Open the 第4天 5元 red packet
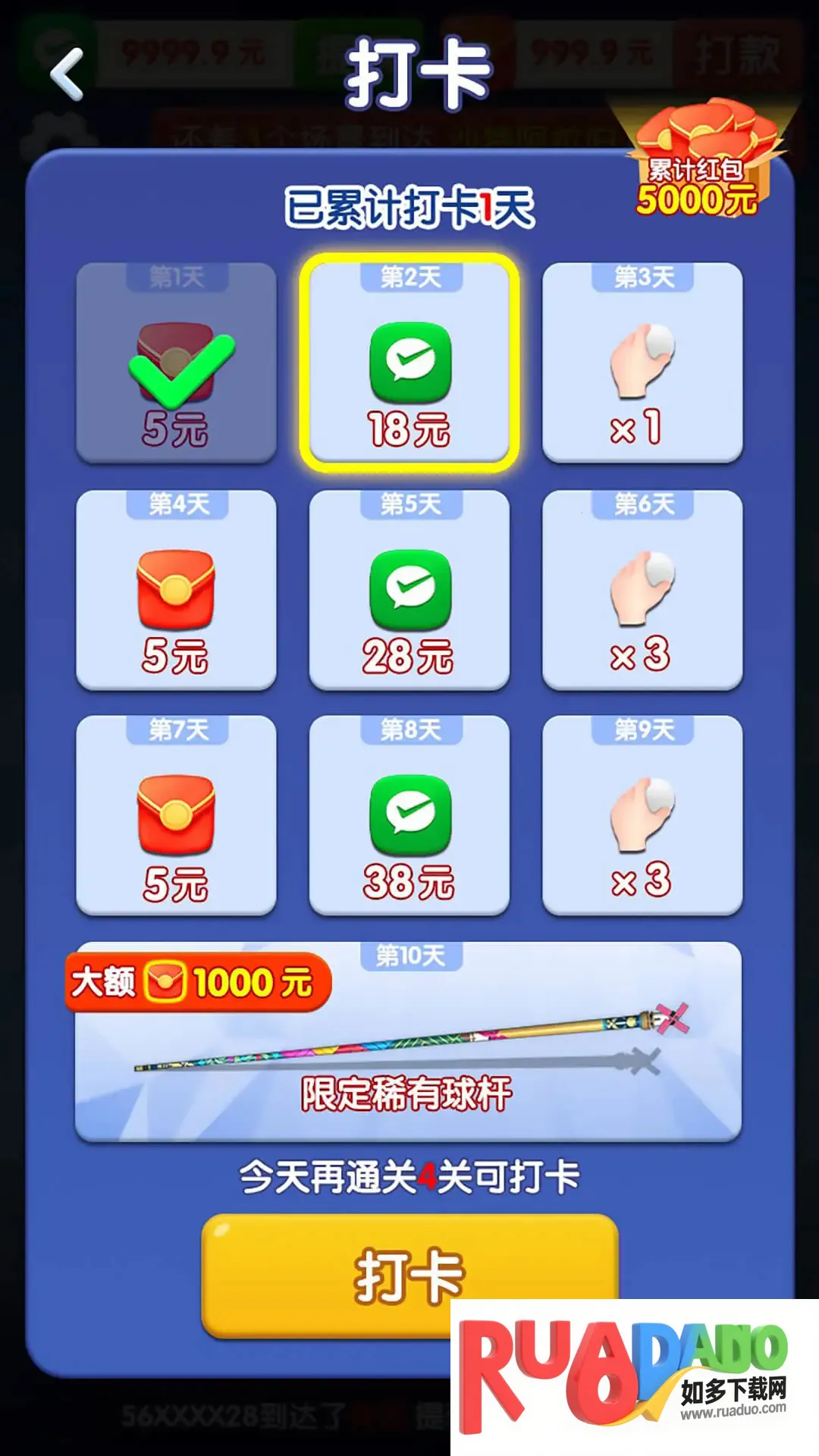The height and width of the screenshot is (1456, 819). tap(176, 590)
